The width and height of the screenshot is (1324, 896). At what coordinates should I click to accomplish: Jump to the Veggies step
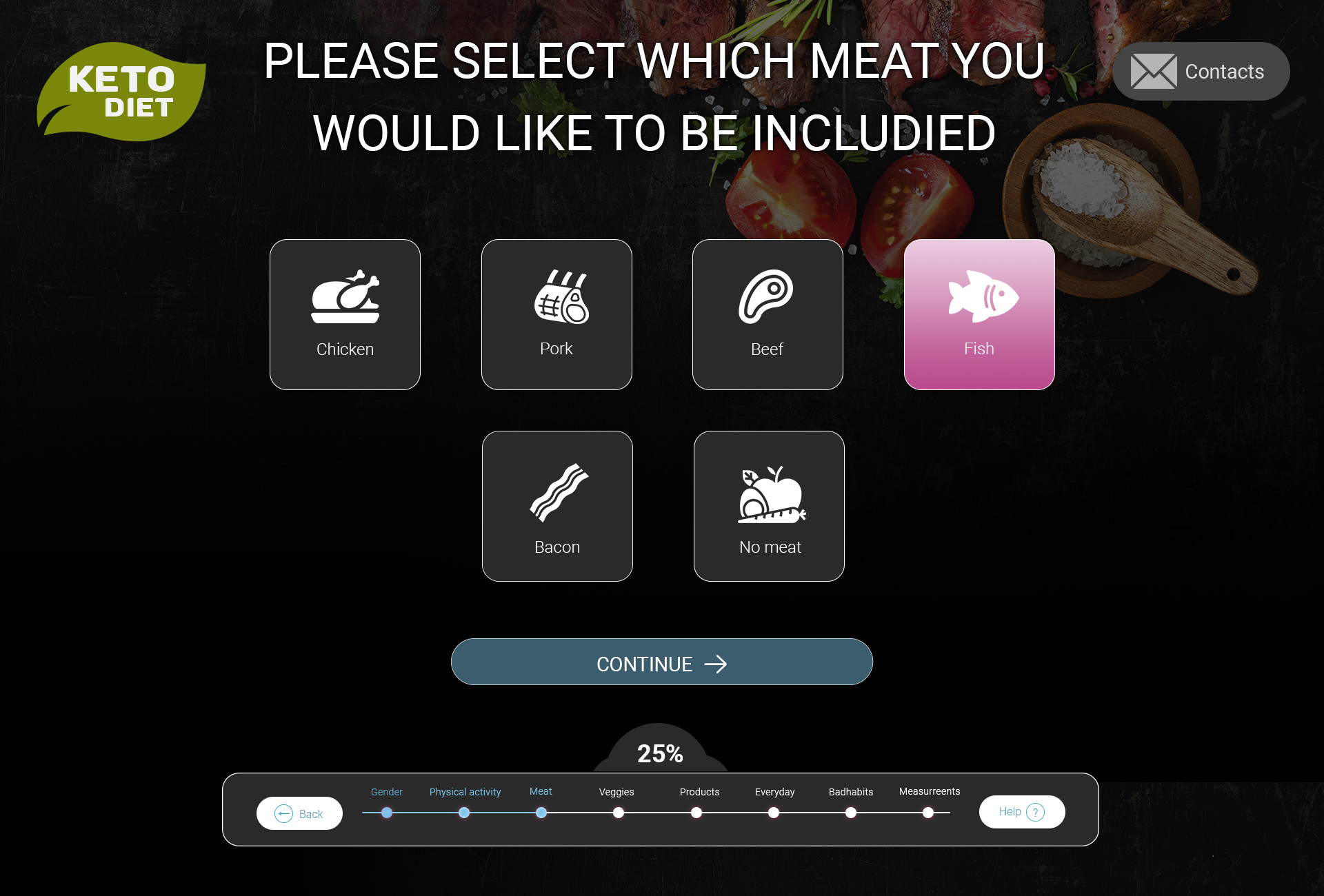619,813
